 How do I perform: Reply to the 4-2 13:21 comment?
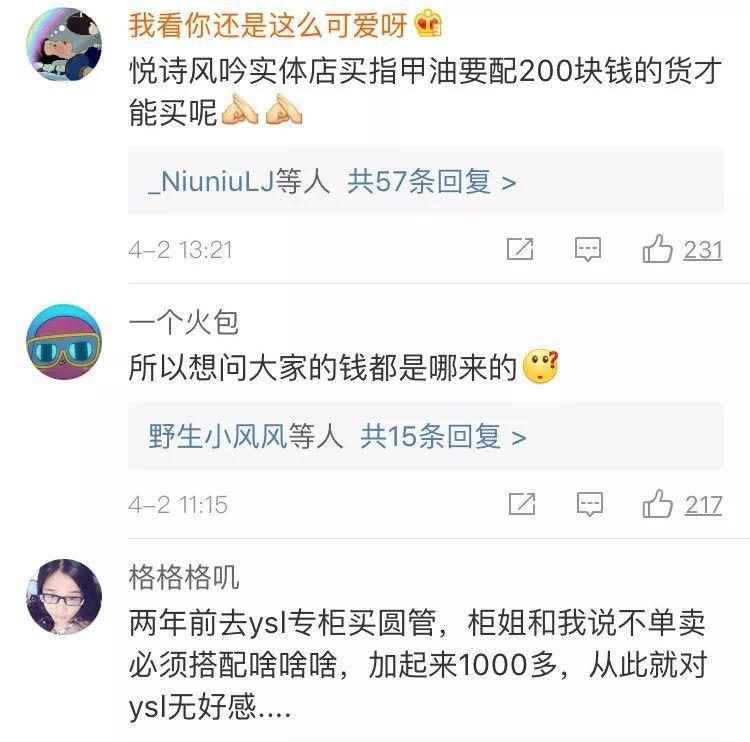pyautogui.click(x=589, y=249)
